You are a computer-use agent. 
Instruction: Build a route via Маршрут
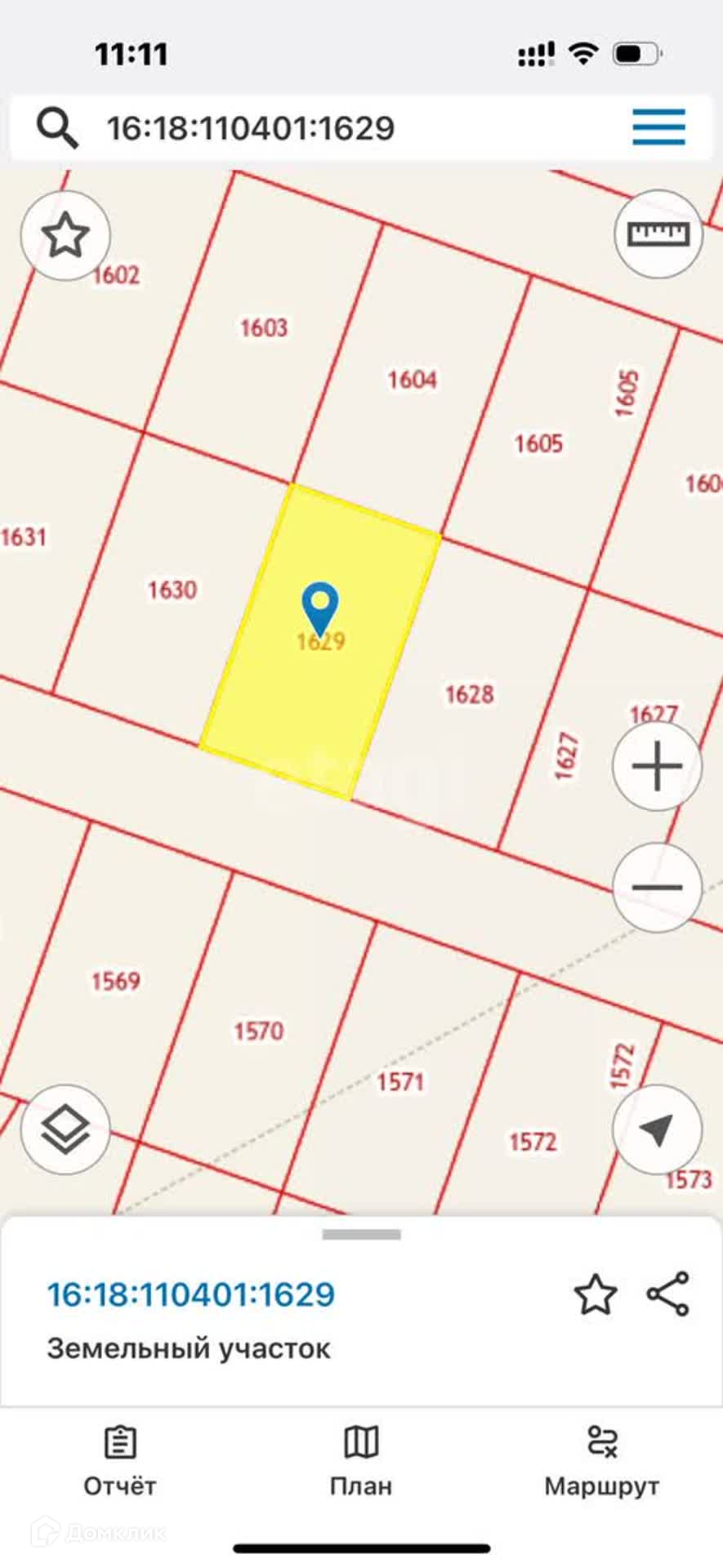click(602, 1461)
